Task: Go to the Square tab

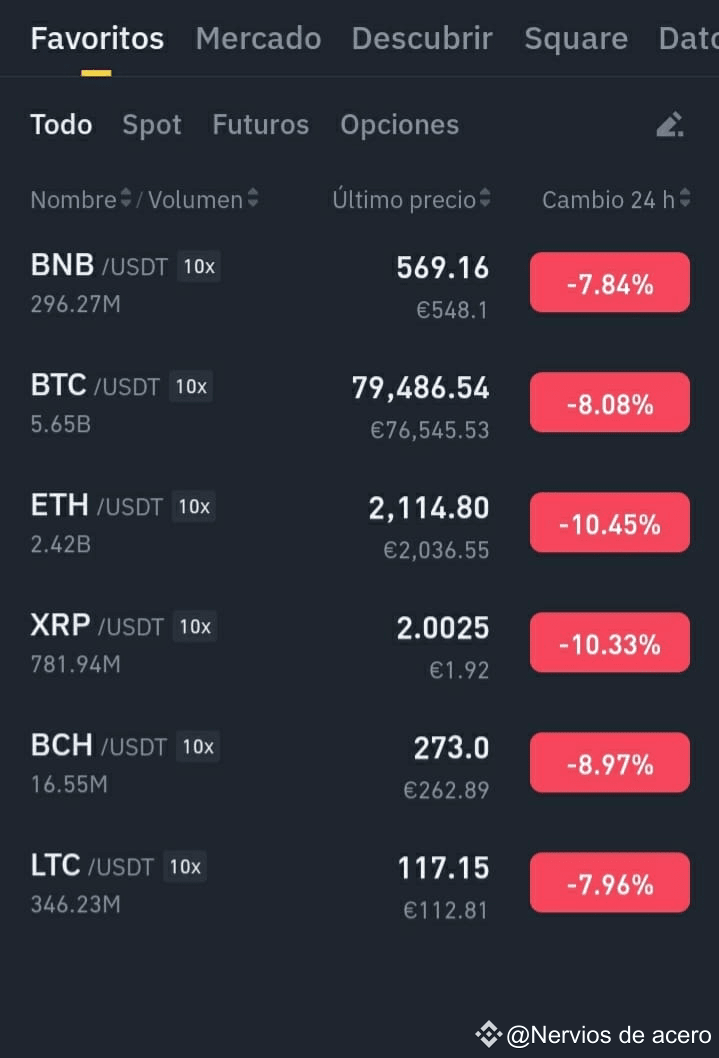Action: tap(576, 38)
